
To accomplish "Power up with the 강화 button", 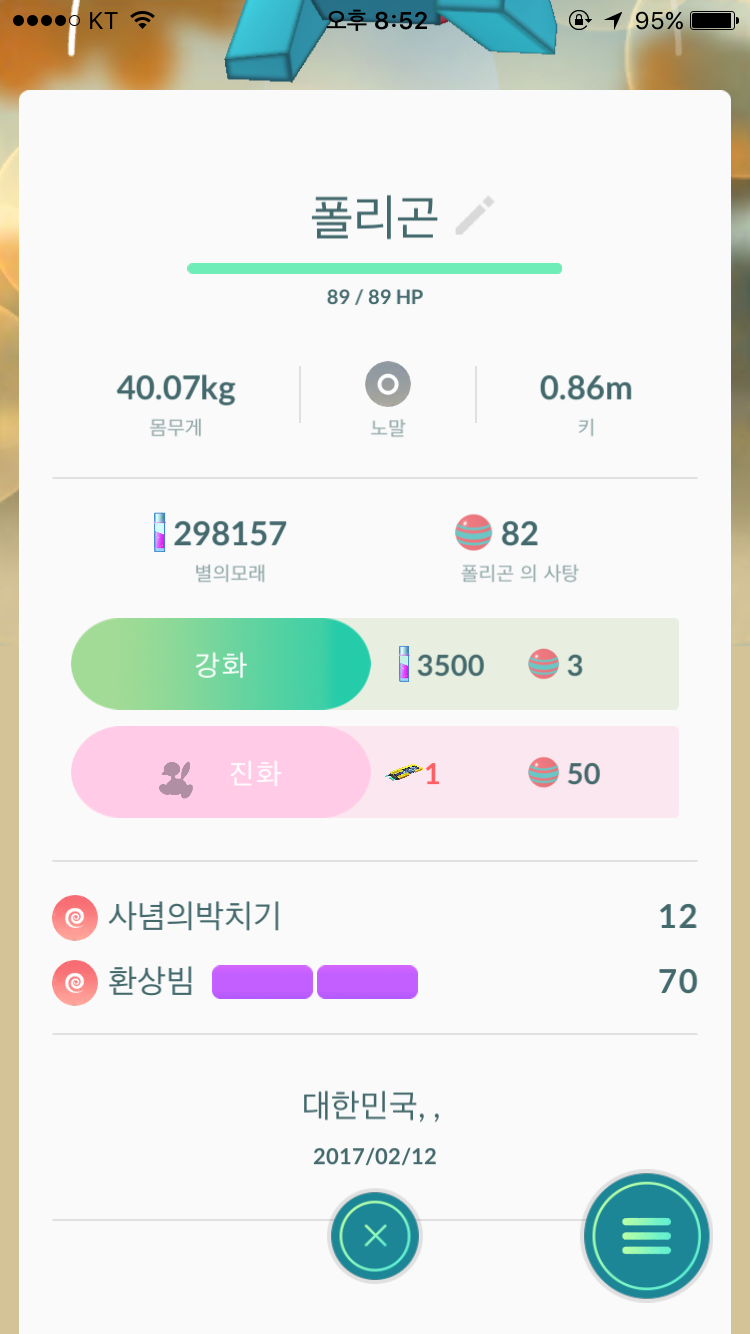I will (221, 665).
